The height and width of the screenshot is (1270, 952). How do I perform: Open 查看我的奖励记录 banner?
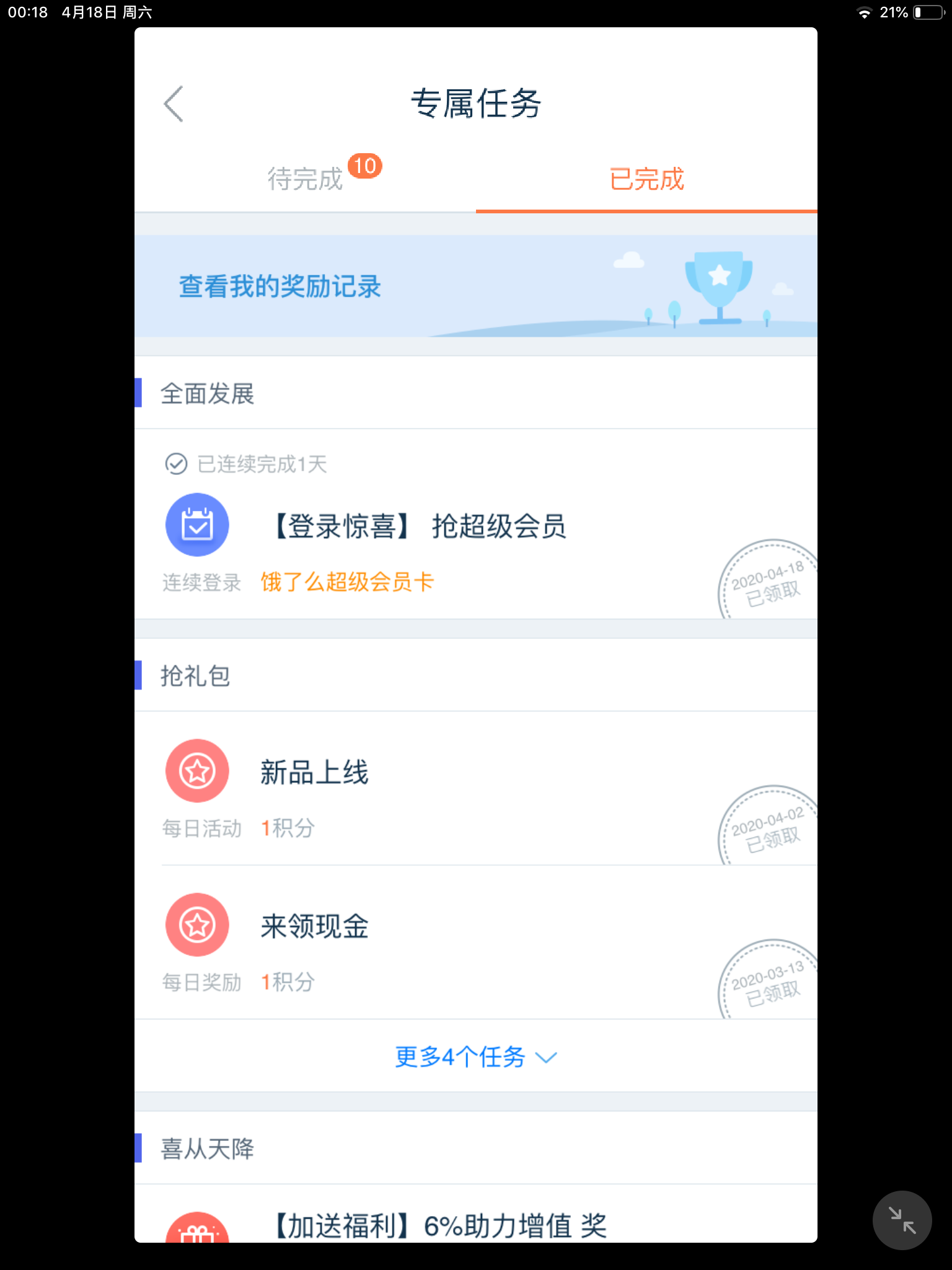pos(475,286)
